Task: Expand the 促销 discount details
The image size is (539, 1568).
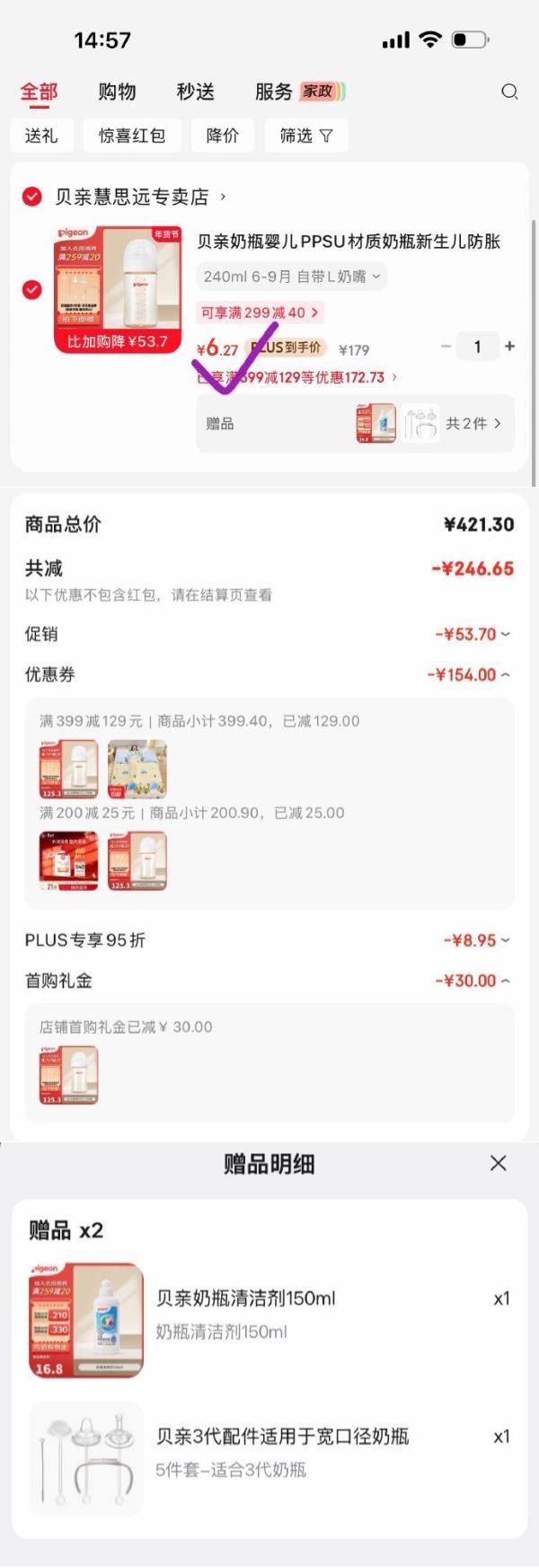Action: coord(473,634)
